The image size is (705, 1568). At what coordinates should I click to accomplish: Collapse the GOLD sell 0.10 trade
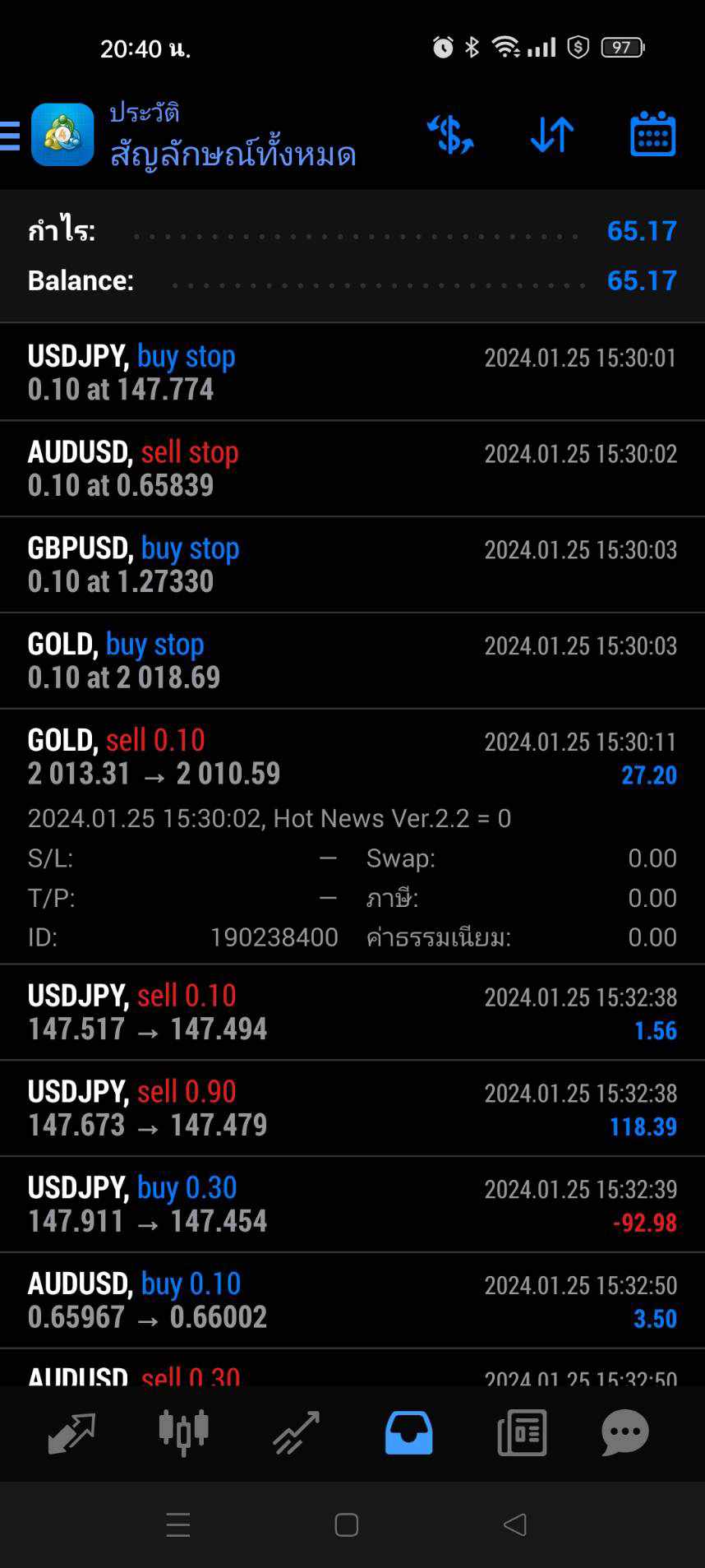352,836
